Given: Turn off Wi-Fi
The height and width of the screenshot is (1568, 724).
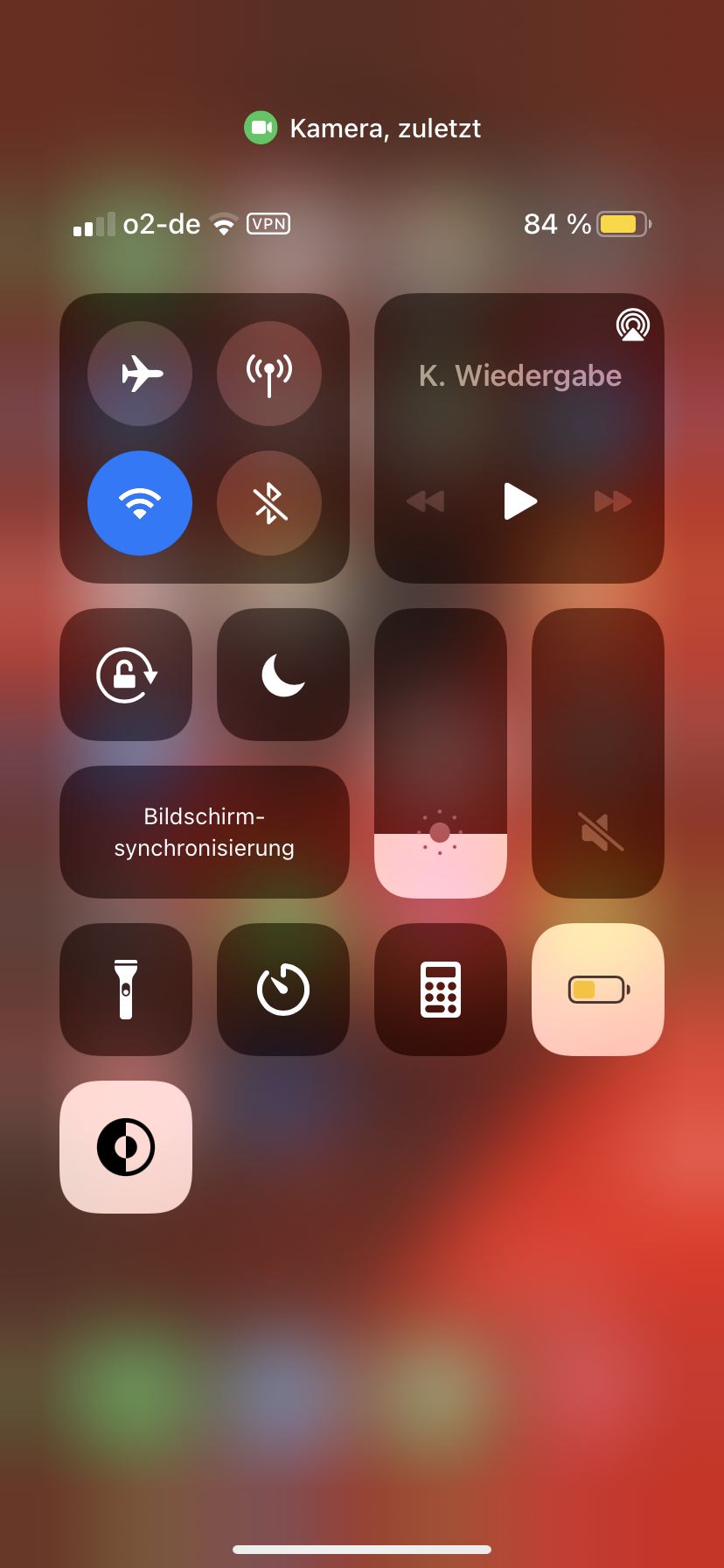Looking at the screenshot, I should click(x=140, y=503).
